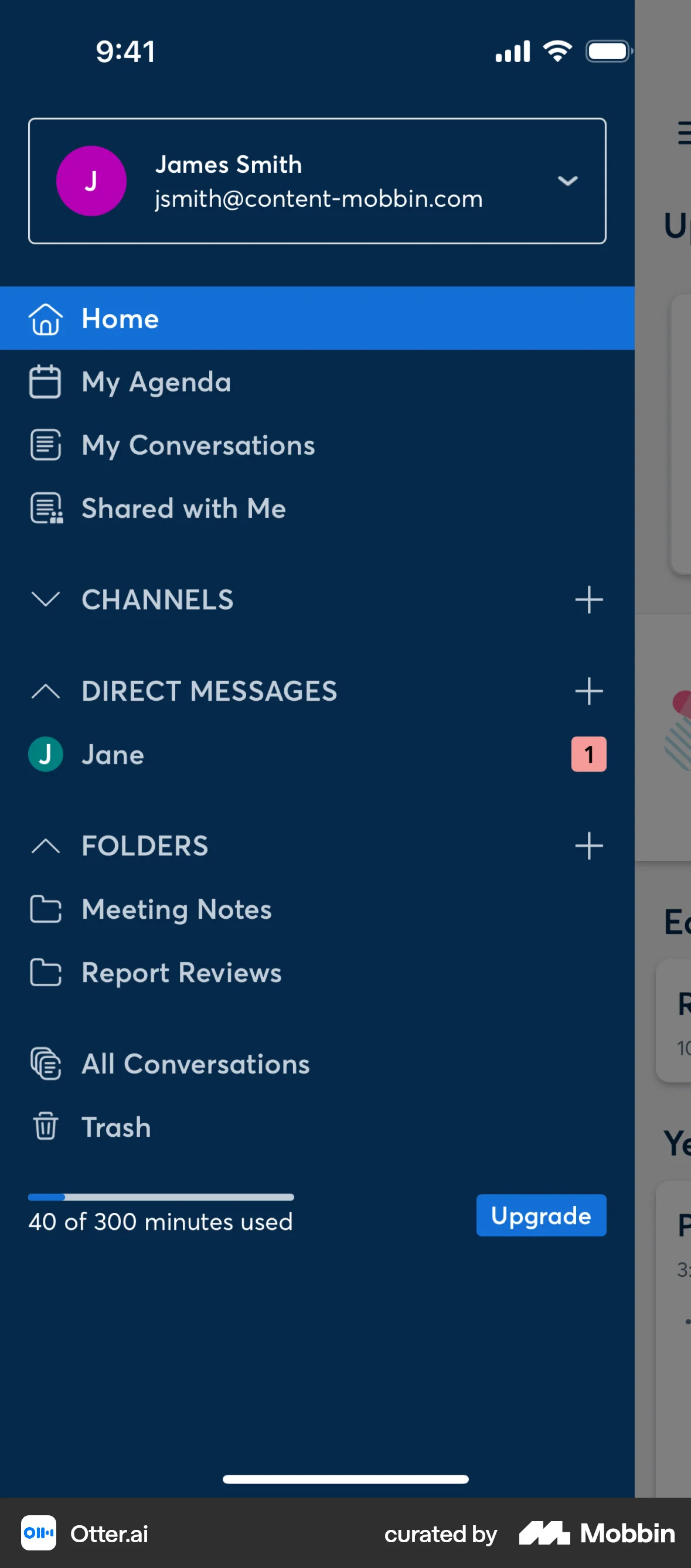Image resolution: width=691 pixels, height=1568 pixels.
Task: Click the minutes usage progress bar
Action: (161, 1195)
